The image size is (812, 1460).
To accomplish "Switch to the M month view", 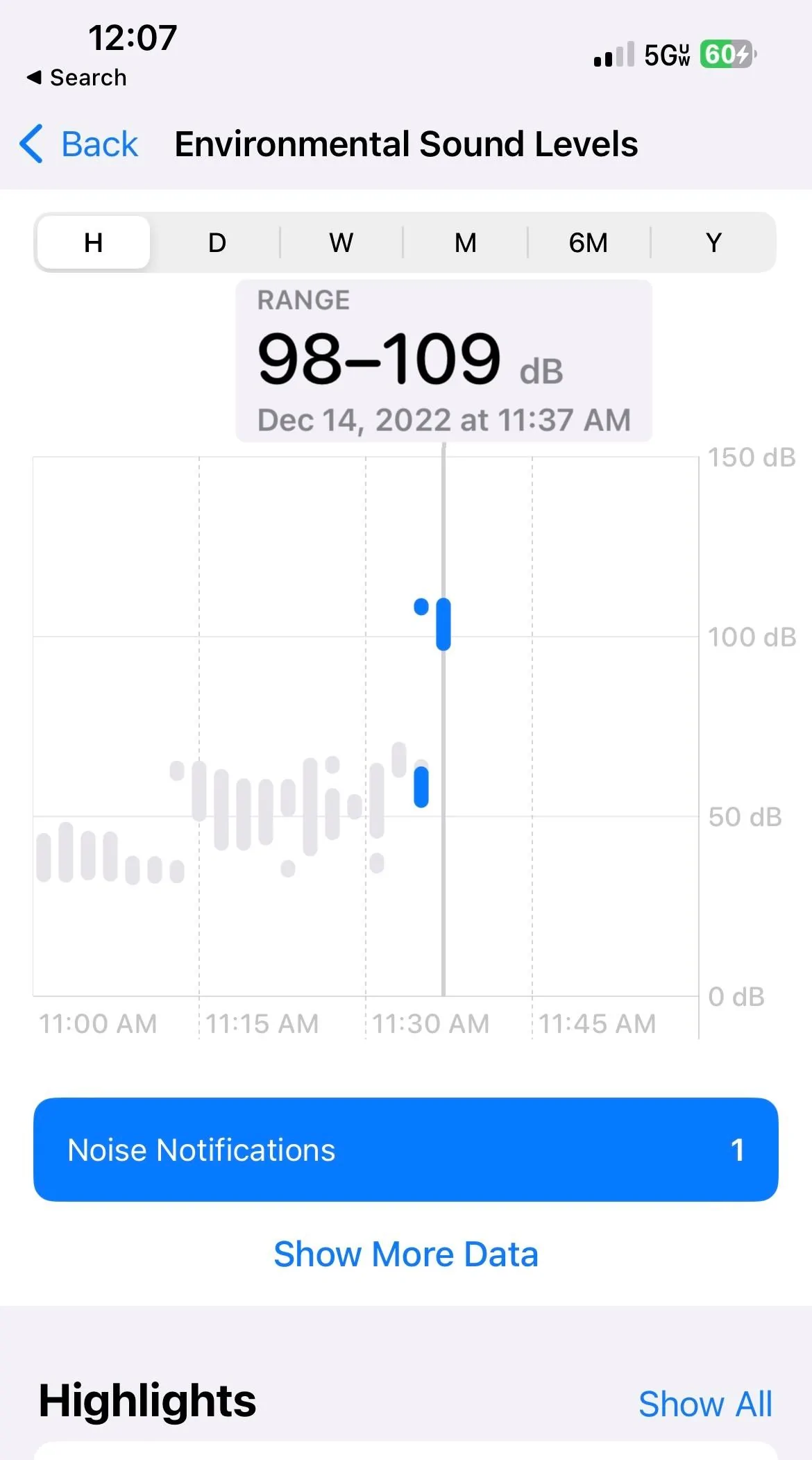I will coord(465,243).
